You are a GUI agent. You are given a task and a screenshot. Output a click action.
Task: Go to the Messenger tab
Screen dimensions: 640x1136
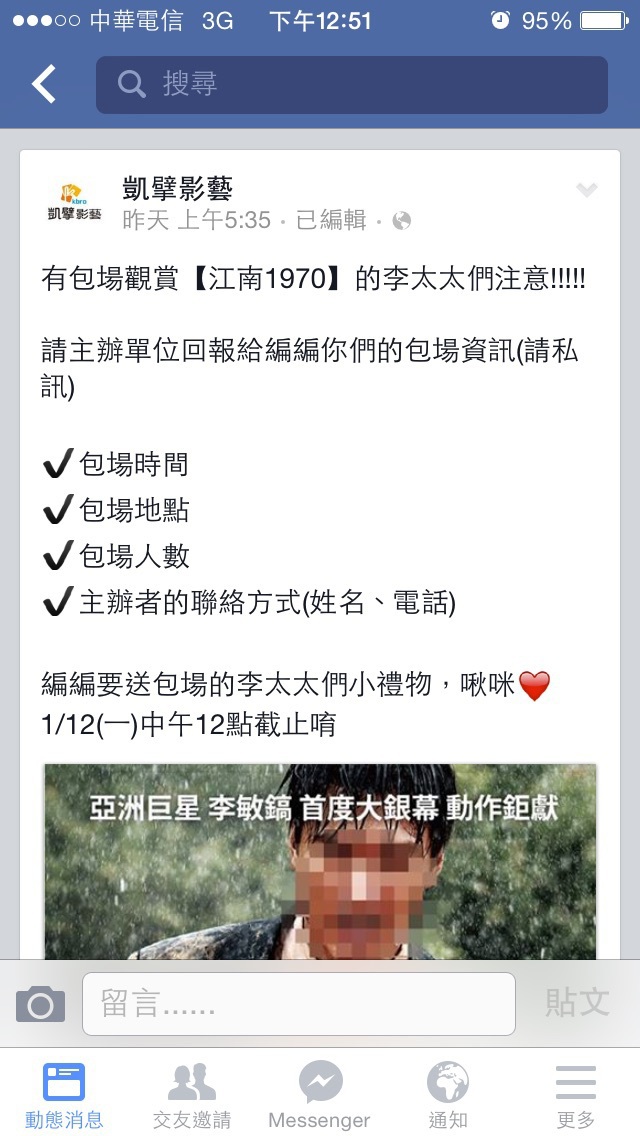[320, 1094]
